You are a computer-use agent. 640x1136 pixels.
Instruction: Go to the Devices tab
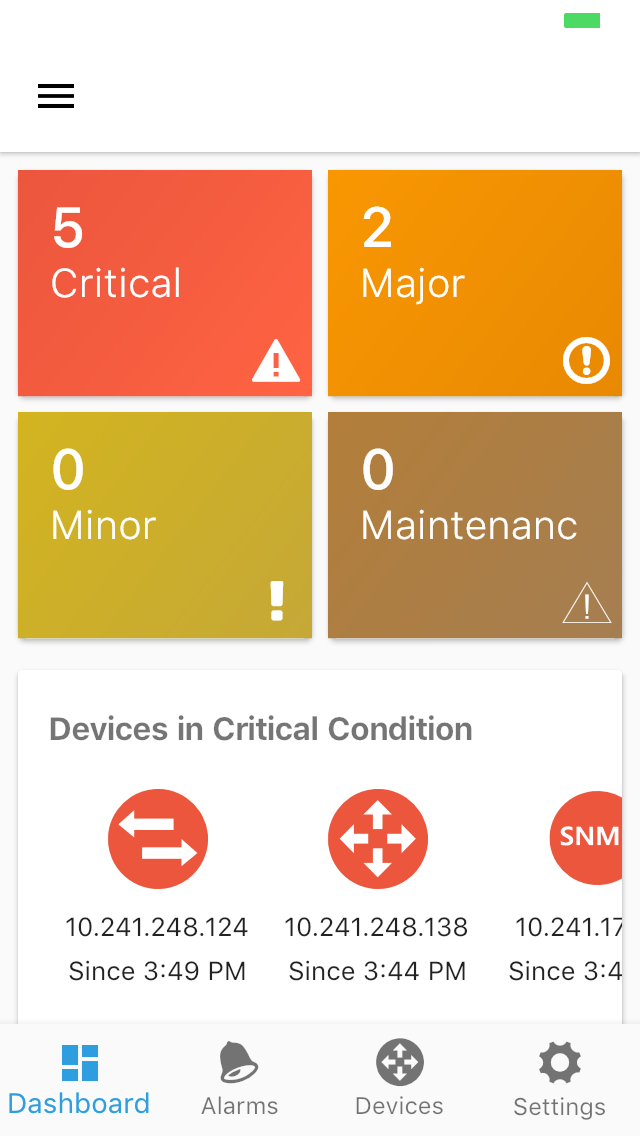tap(399, 1080)
